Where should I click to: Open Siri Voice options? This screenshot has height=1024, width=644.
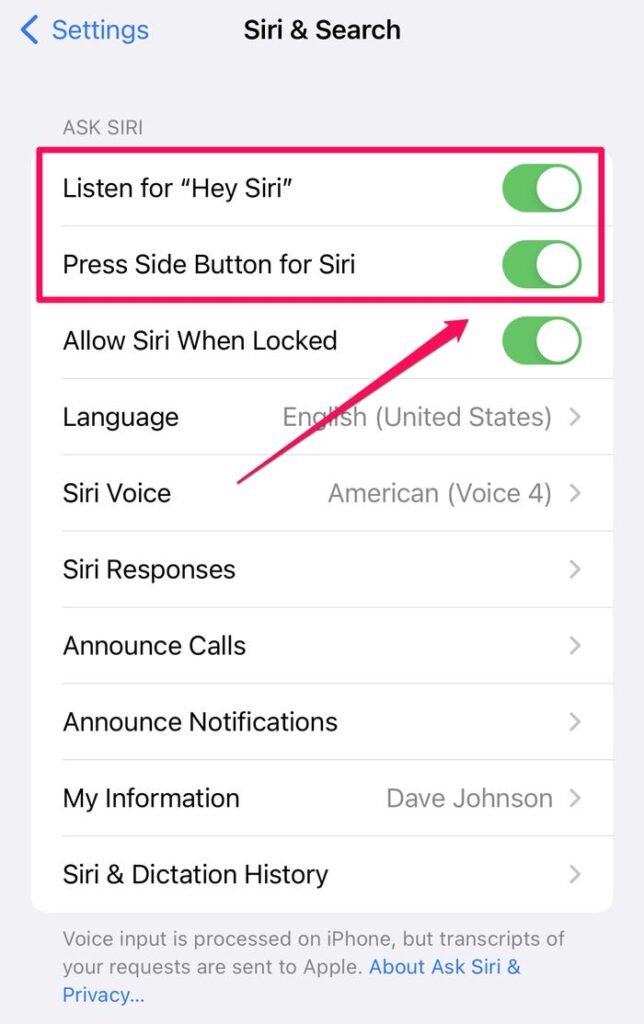click(x=322, y=493)
